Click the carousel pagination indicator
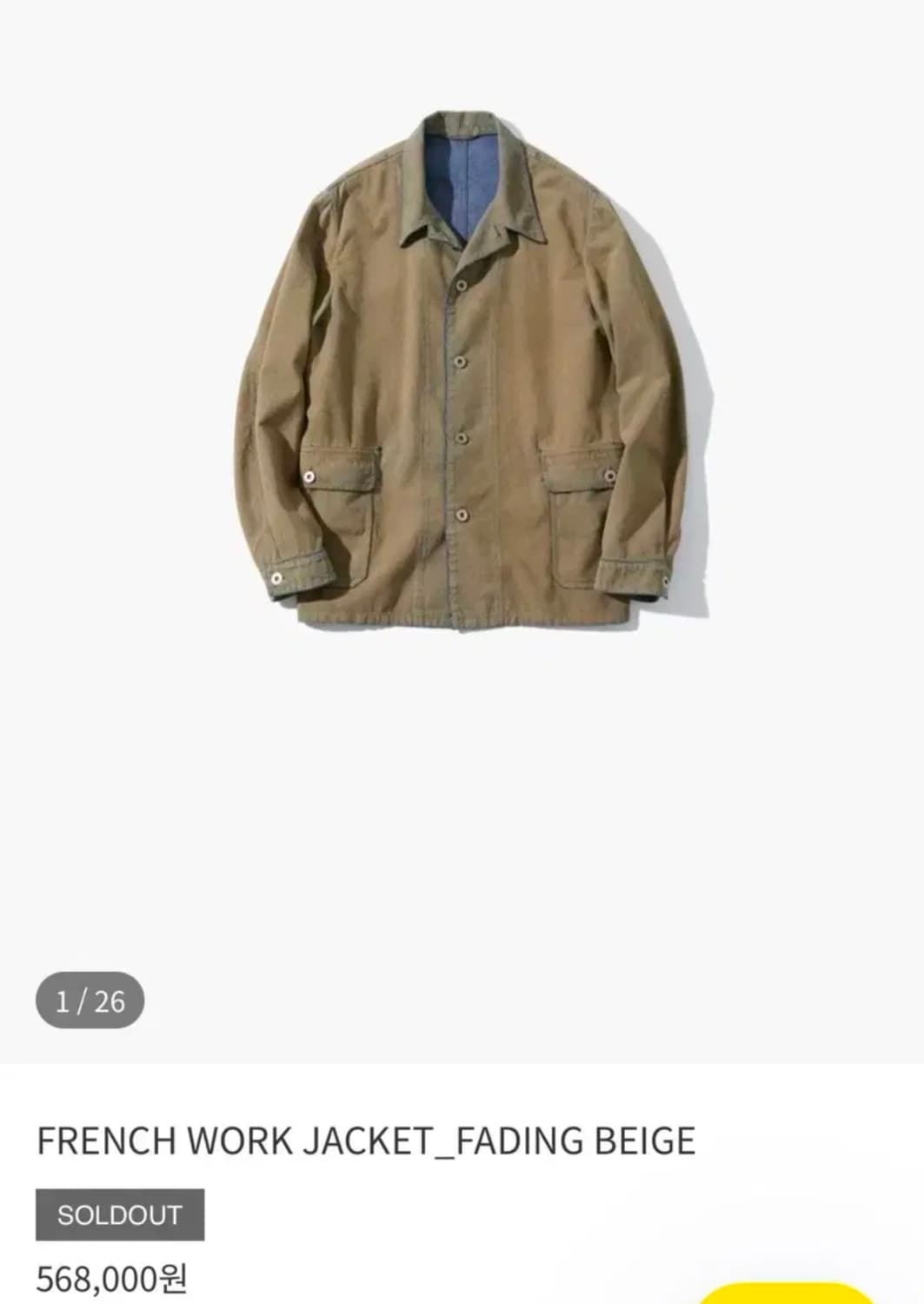The image size is (924, 1304). [x=90, y=1001]
